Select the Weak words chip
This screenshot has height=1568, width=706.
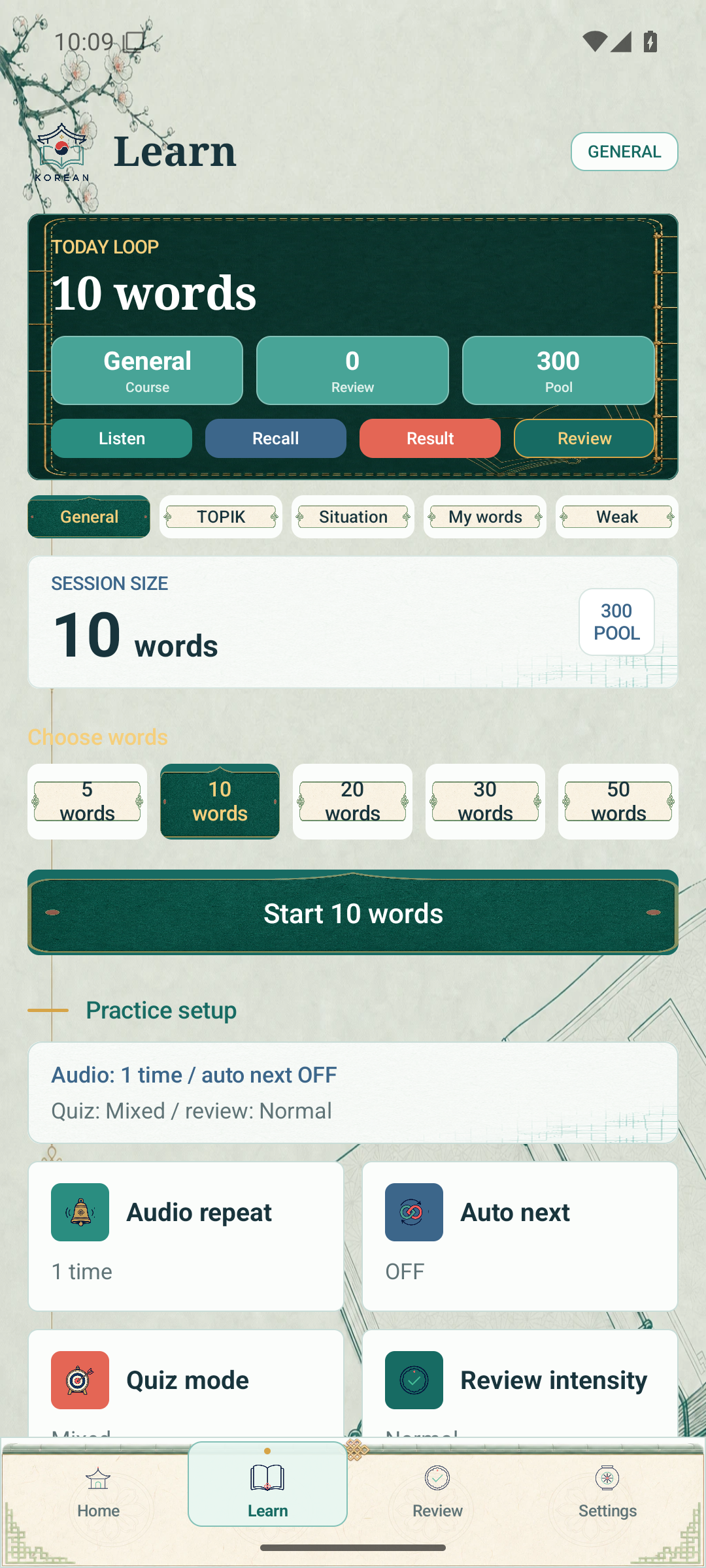point(617,517)
